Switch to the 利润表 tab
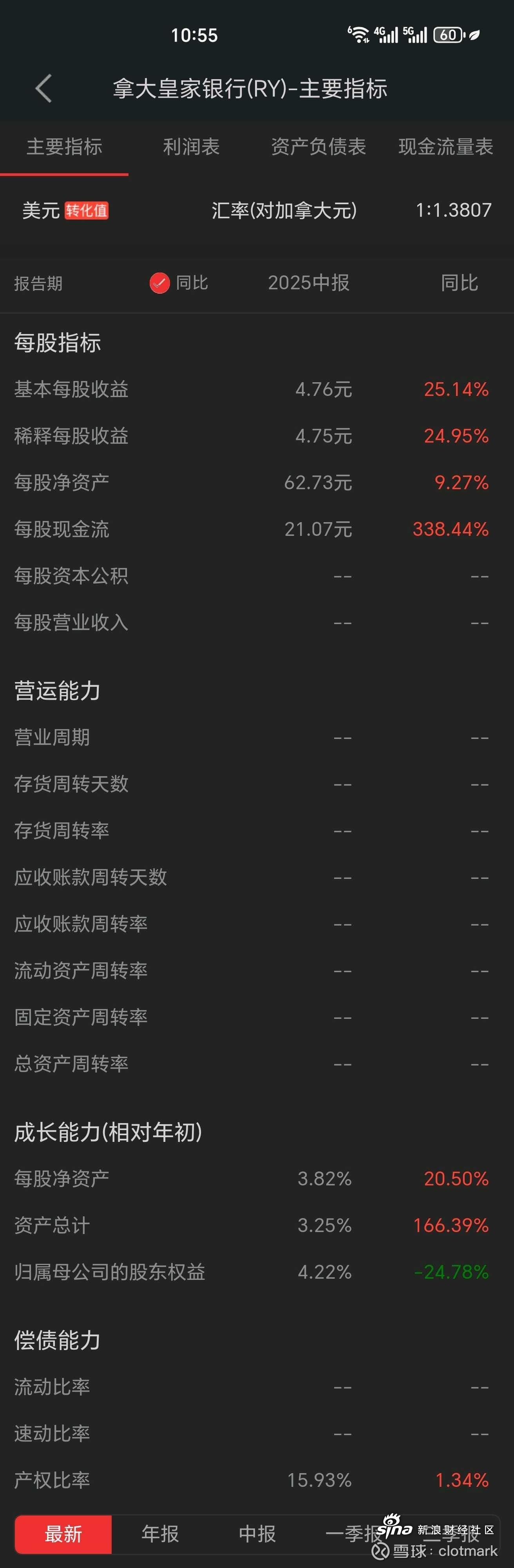The image size is (514, 1568). 191,147
